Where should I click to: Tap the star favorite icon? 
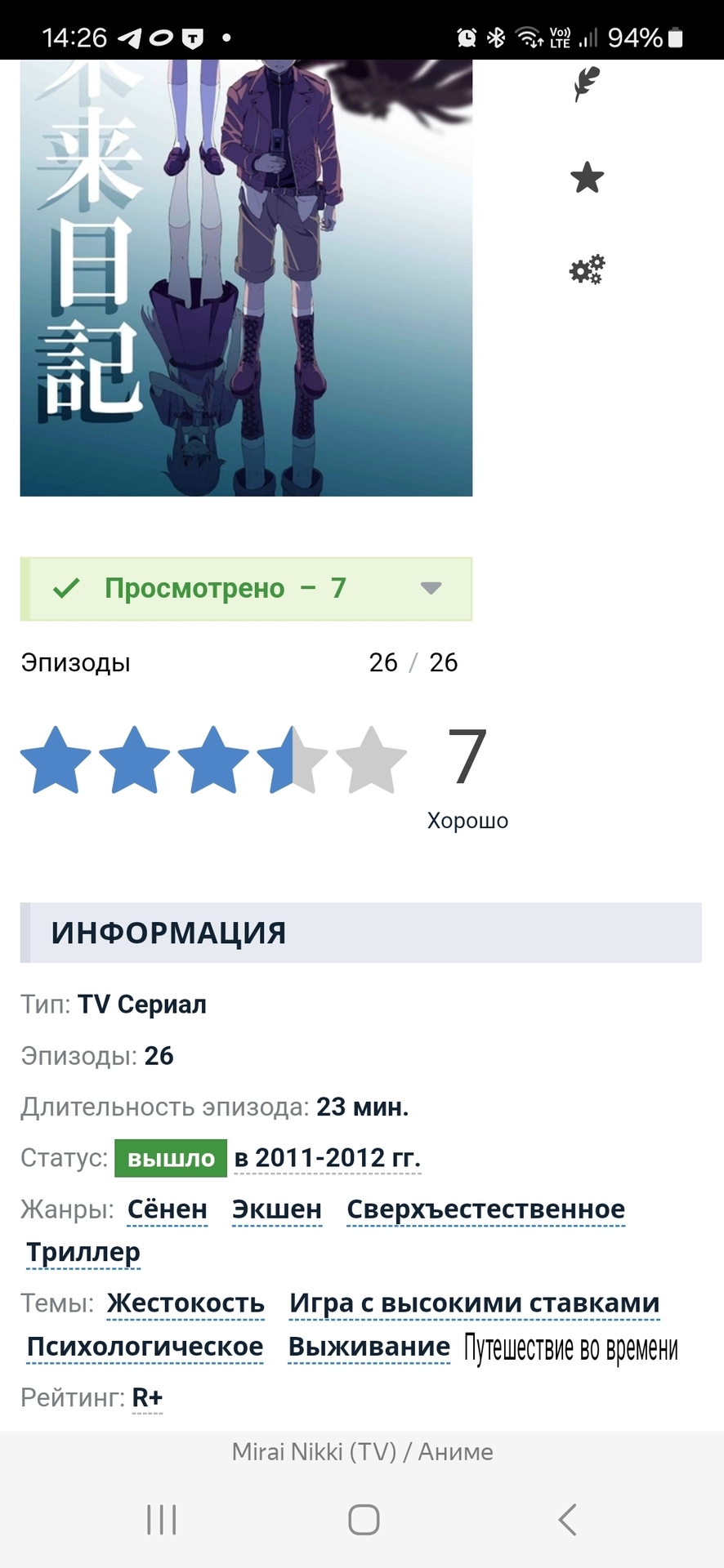click(x=587, y=178)
